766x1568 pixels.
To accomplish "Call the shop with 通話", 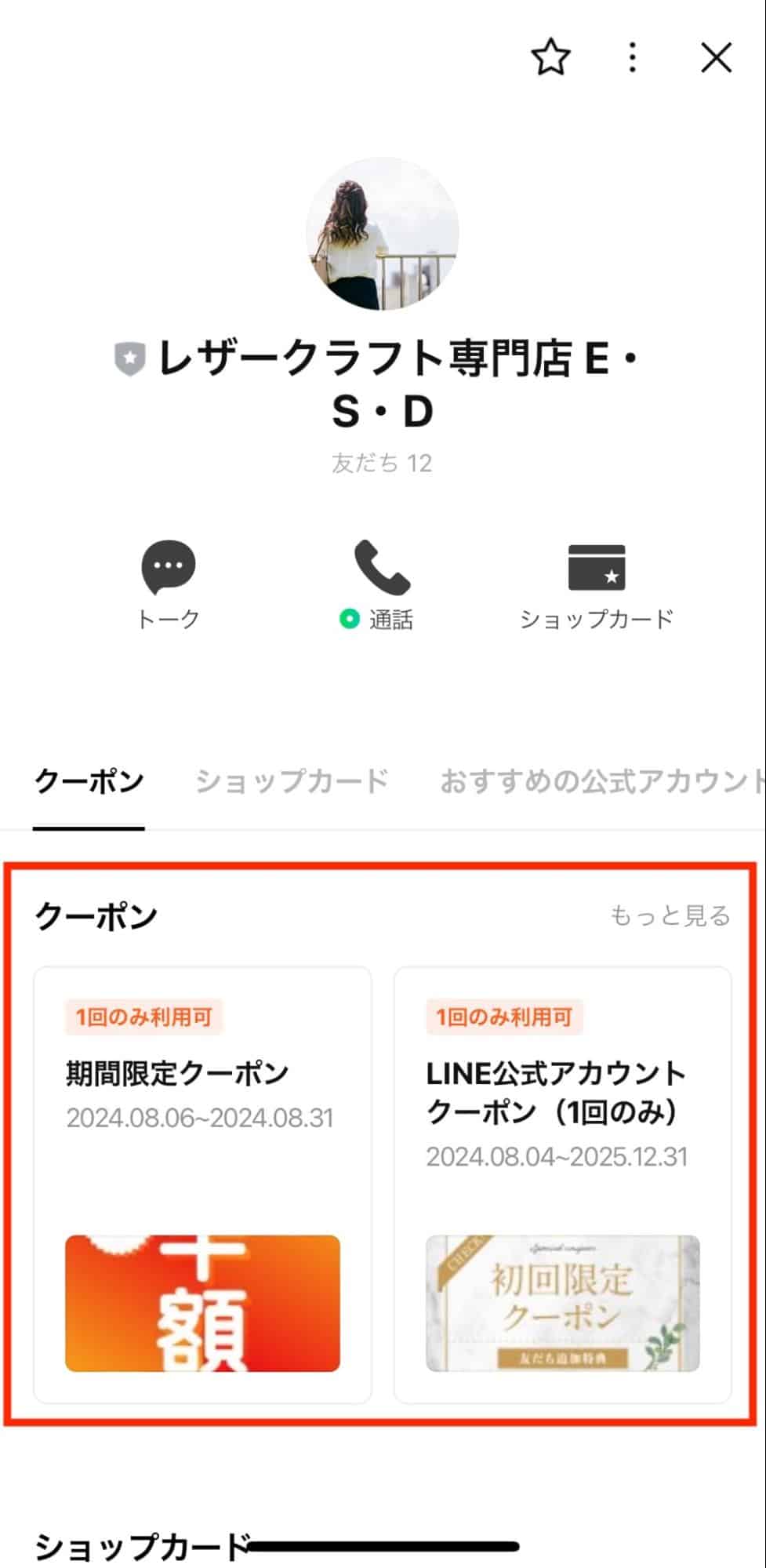I will 382,584.
